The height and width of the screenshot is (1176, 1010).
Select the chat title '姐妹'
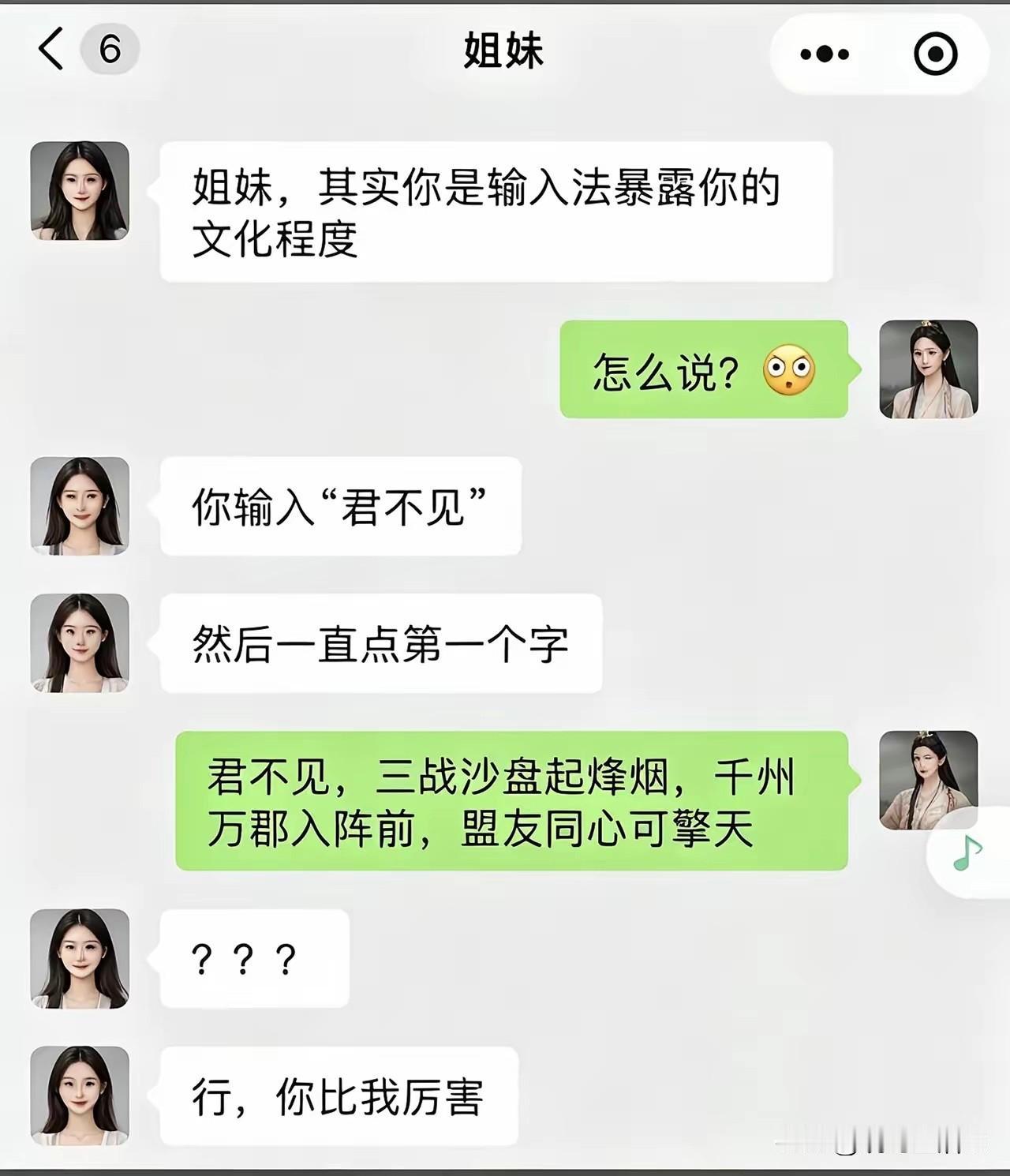505,49
